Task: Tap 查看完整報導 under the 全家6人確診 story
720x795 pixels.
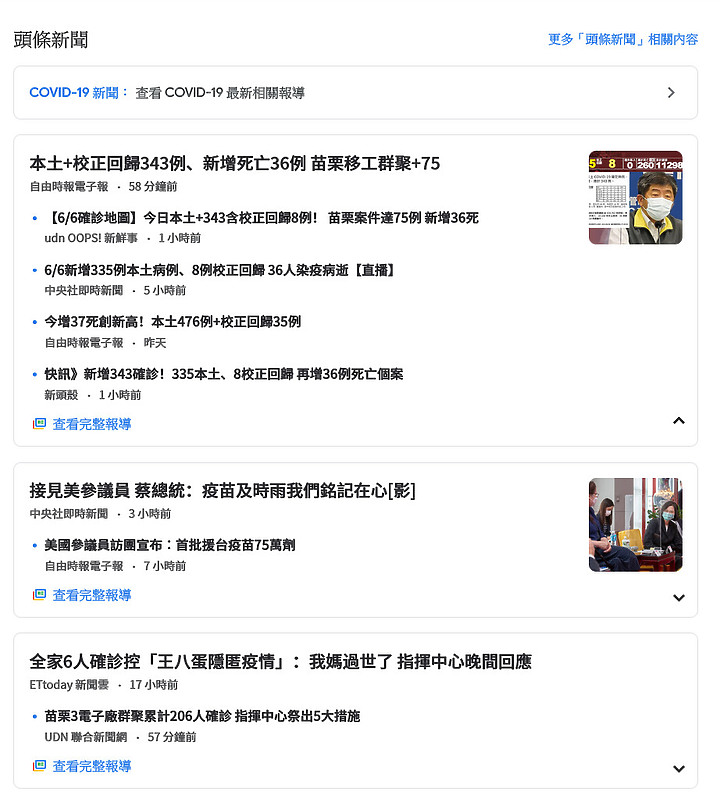Action: 91,766
